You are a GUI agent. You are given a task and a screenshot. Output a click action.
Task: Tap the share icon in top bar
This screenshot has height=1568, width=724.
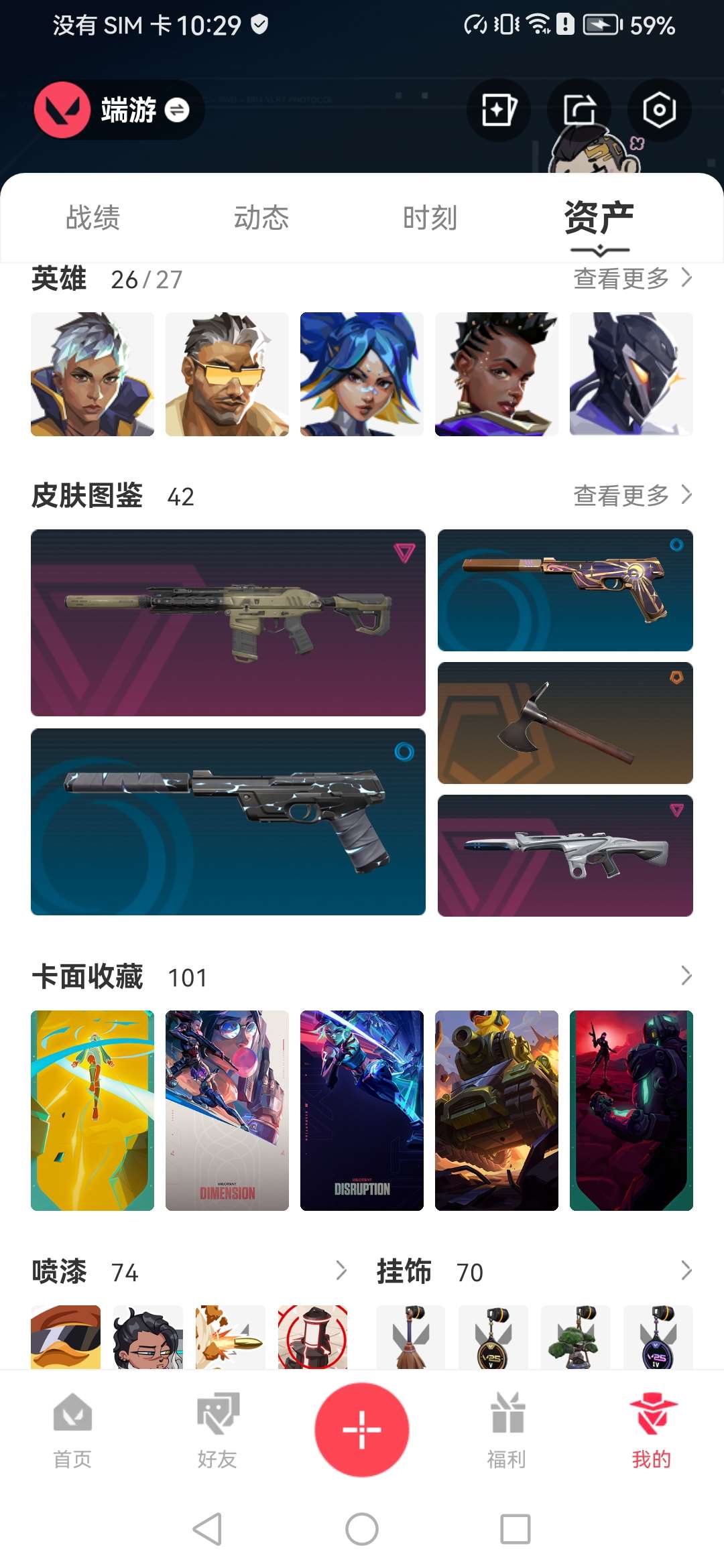[579, 110]
